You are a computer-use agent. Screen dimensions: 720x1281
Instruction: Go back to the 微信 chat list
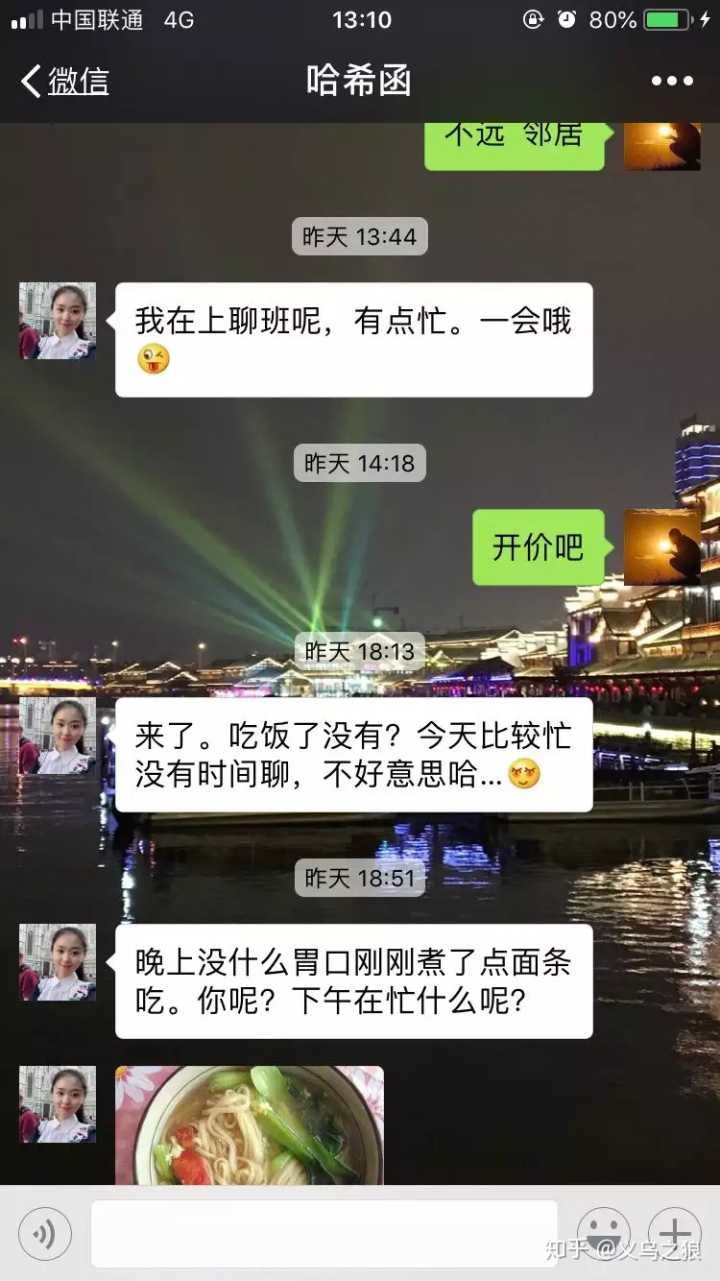(x=65, y=81)
